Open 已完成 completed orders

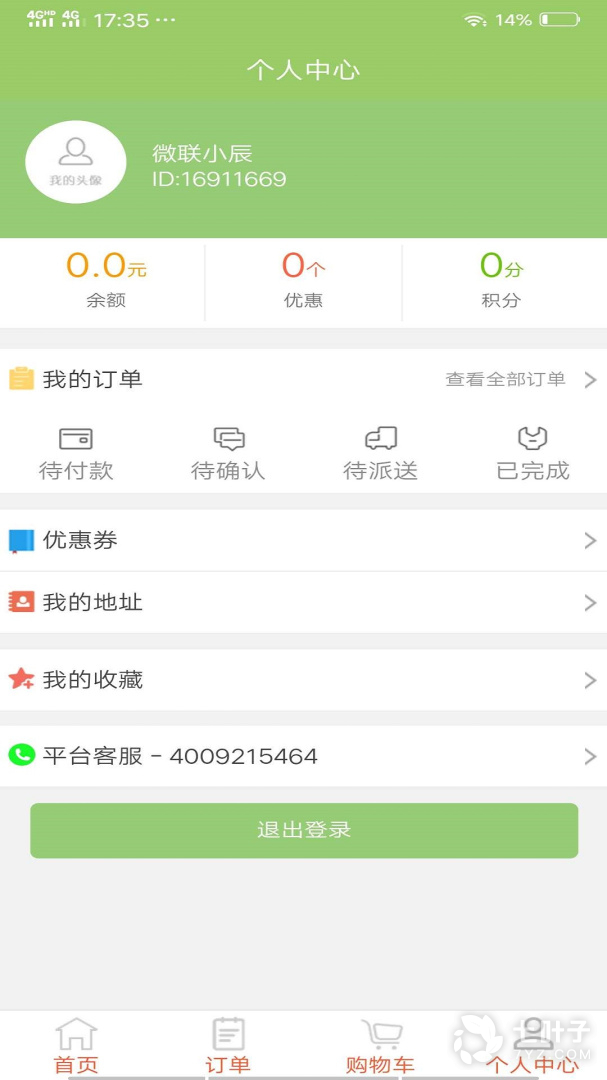click(x=533, y=453)
